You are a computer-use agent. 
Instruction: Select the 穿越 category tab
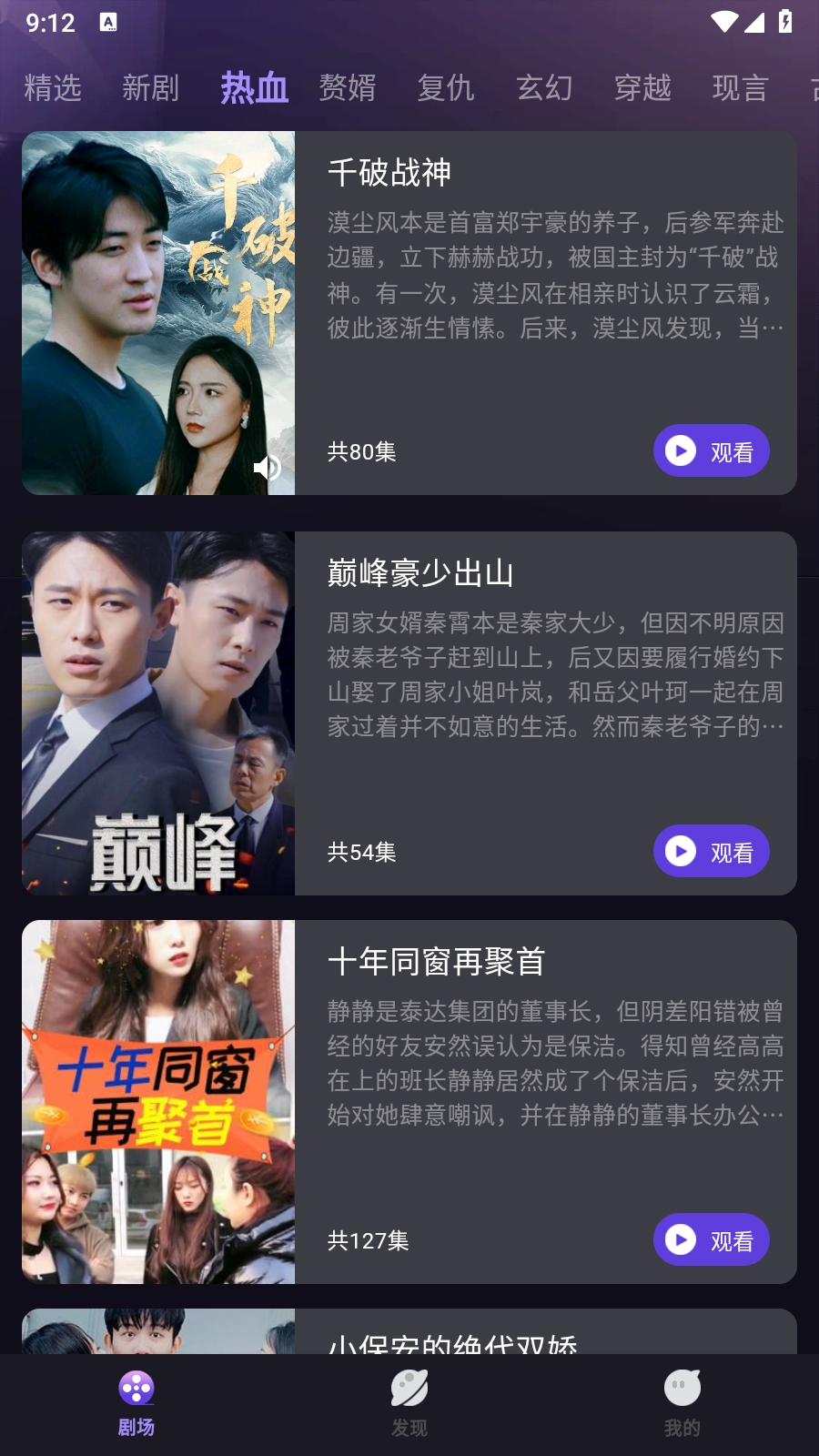point(642,88)
